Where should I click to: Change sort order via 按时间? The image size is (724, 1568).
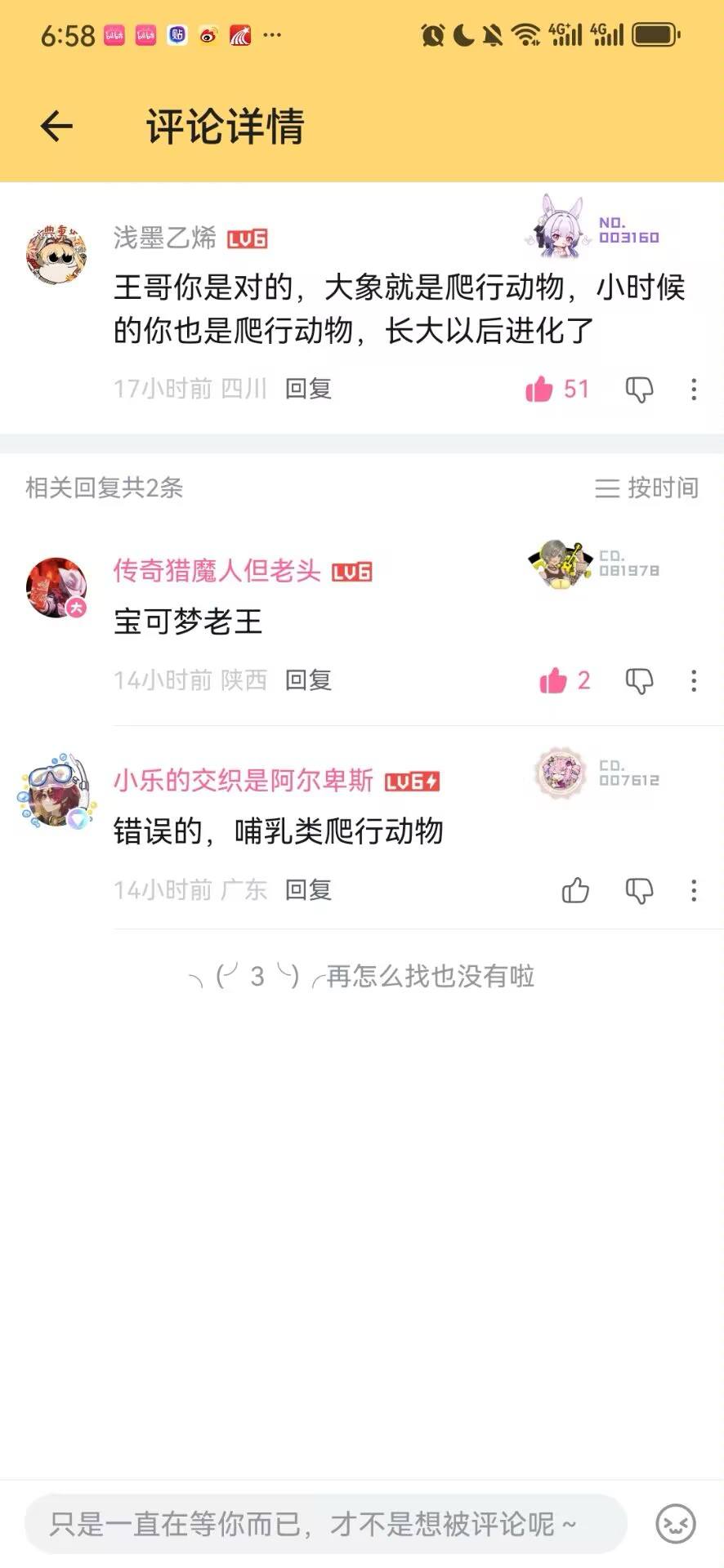[x=646, y=488]
